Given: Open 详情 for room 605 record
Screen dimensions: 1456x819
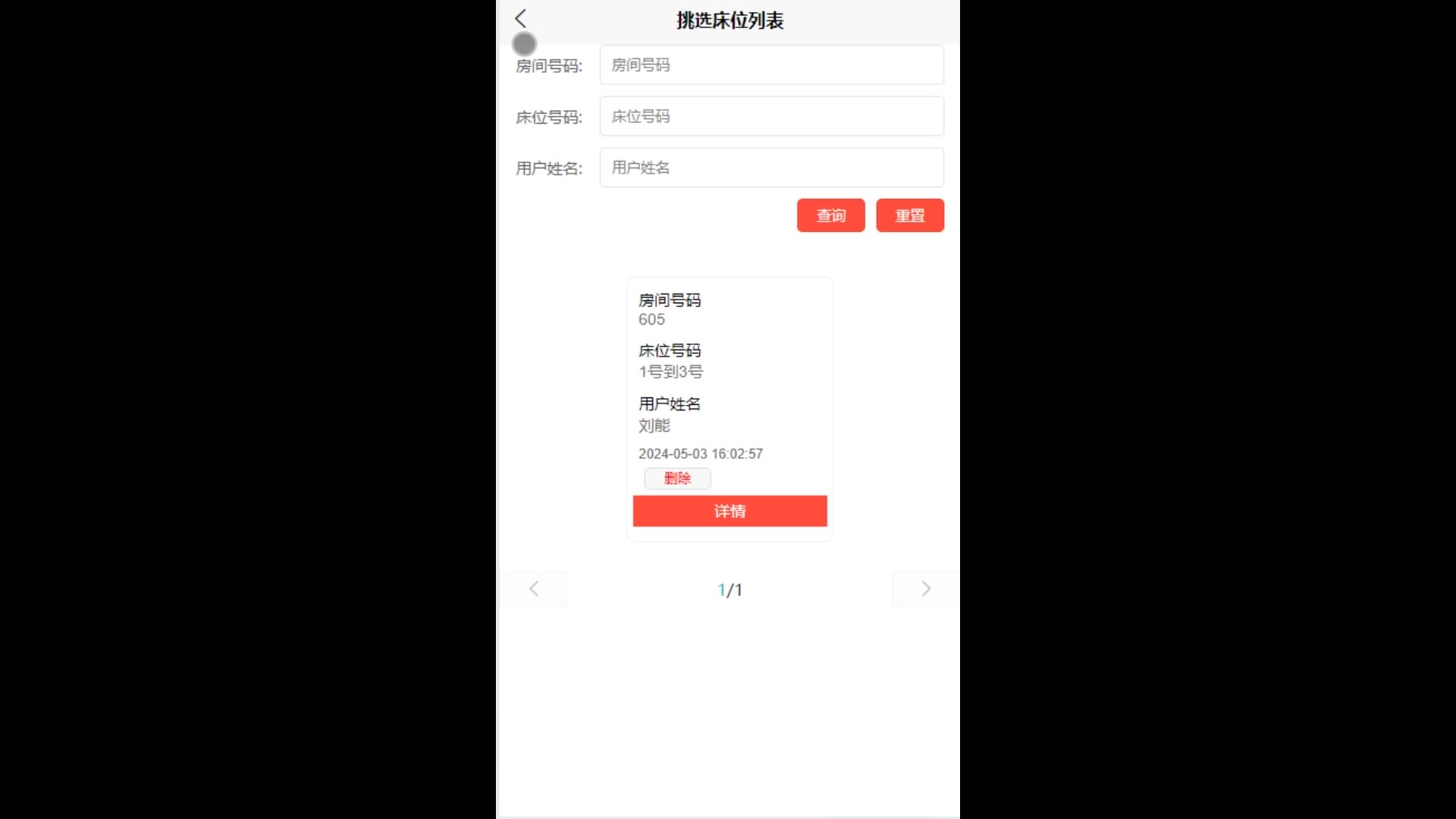Looking at the screenshot, I should (730, 511).
